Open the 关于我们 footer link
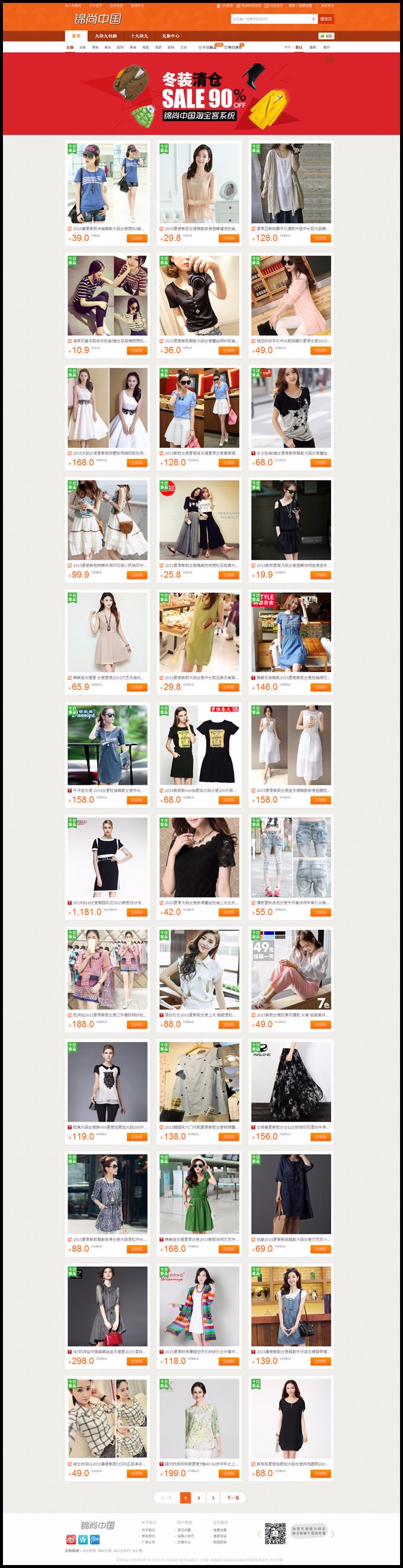This screenshot has width=403, height=1568. pyautogui.click(x=149, y=1529)
